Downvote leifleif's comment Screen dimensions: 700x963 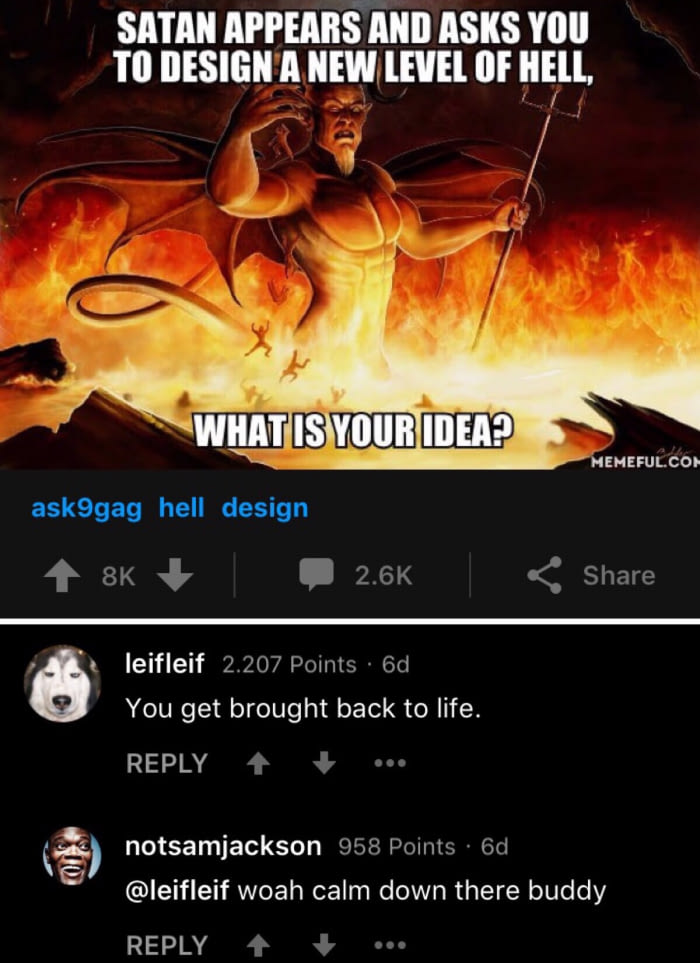[323, 763]
